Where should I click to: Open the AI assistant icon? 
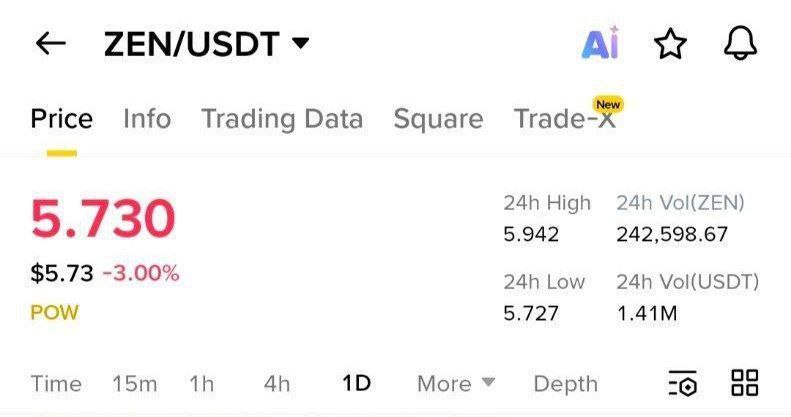point(600,44)
